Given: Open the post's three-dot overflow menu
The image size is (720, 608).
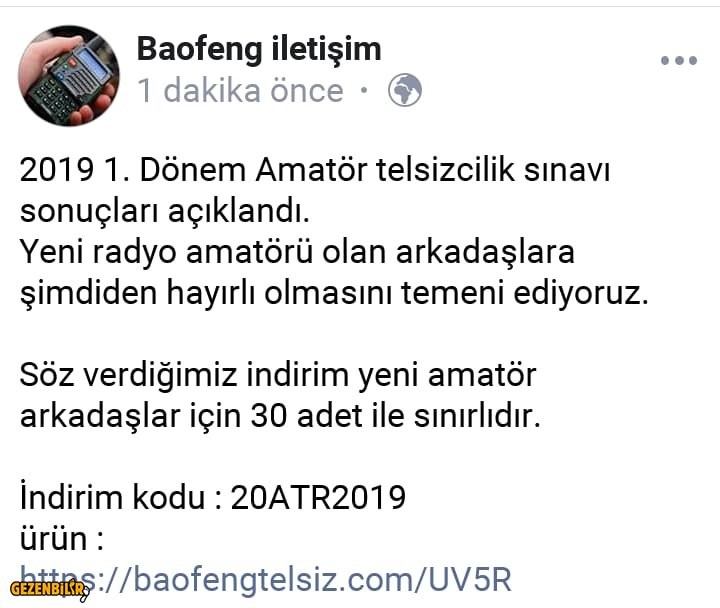Looking at the screenshot, I should [x=679, y=60].
